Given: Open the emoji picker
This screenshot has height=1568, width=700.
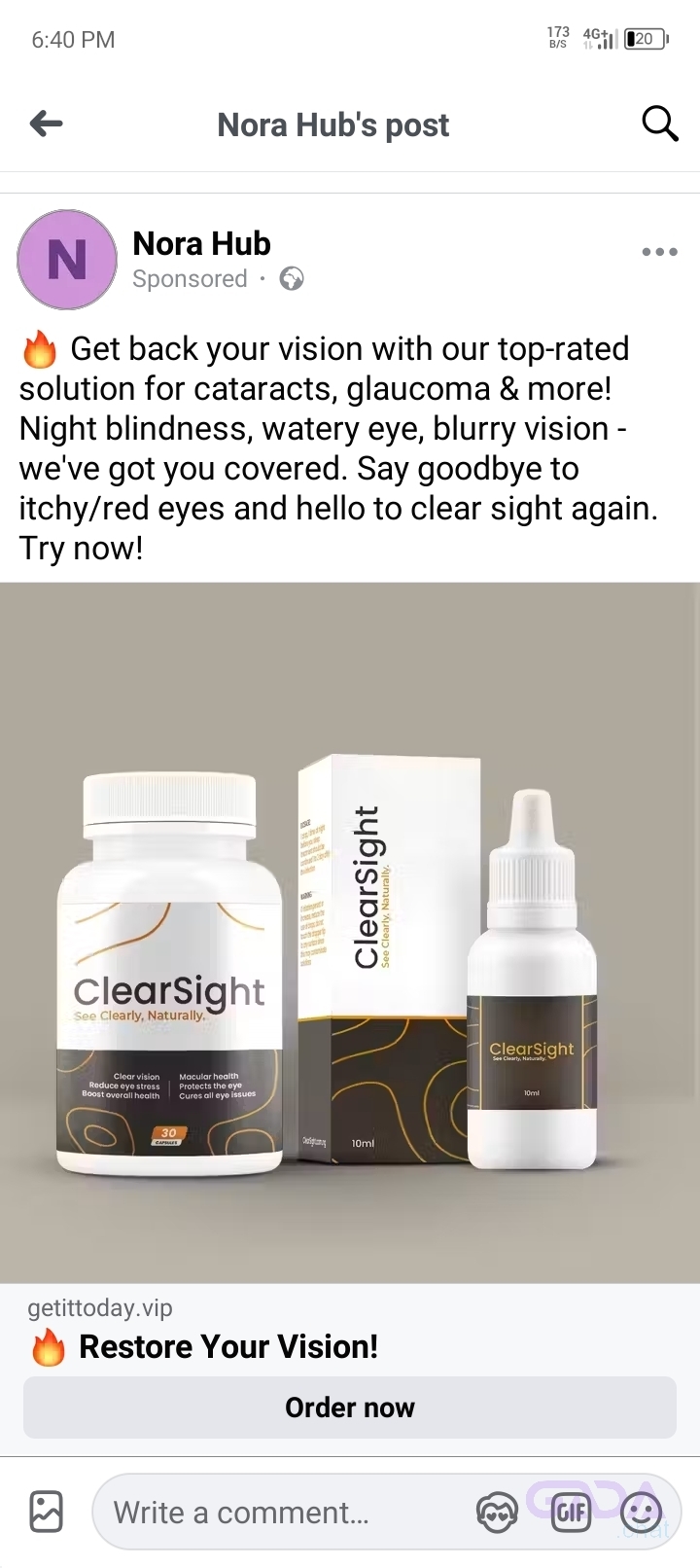Looking at the screenshot, I should (641, 1513).
